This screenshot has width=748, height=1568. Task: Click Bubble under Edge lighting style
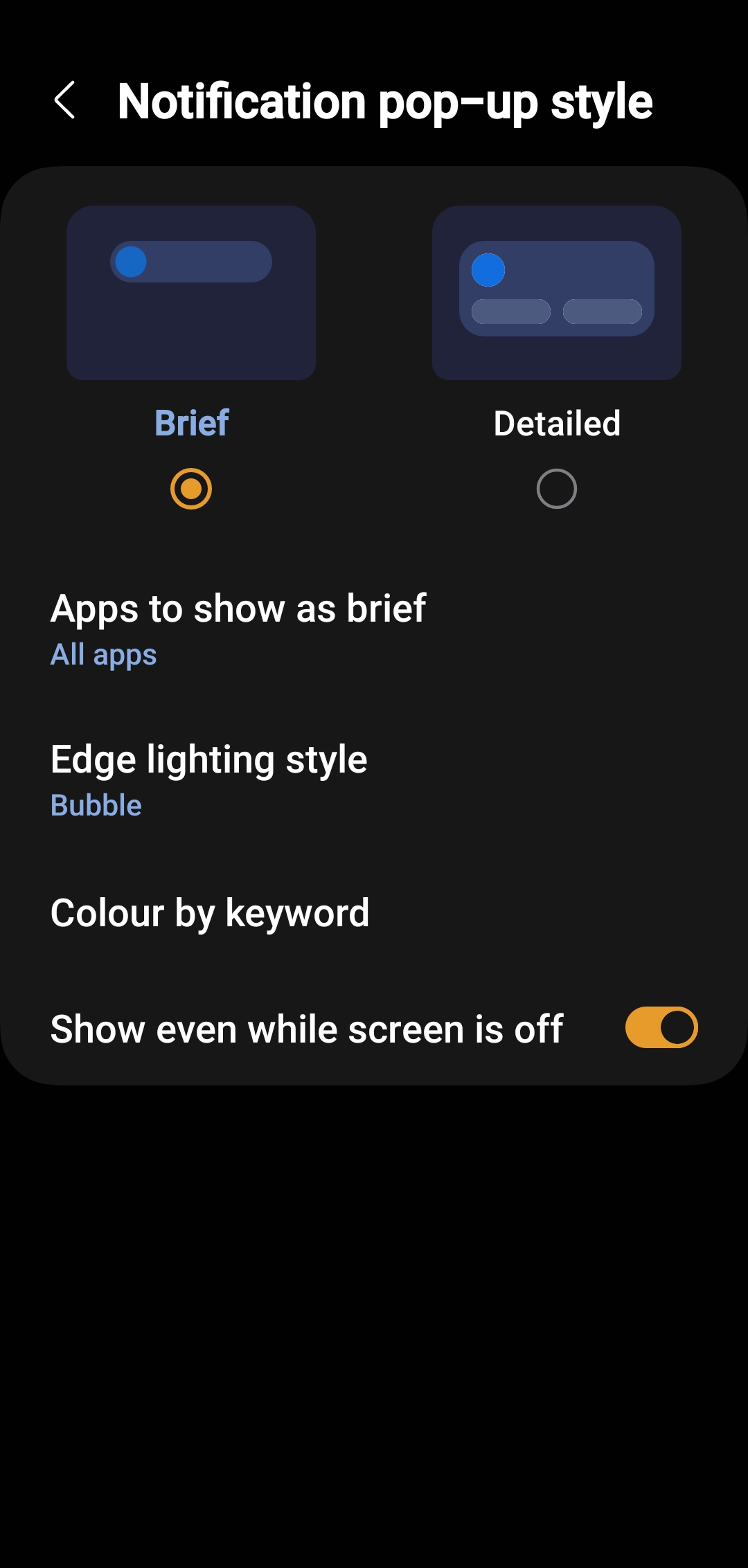[x=96, y=804]
